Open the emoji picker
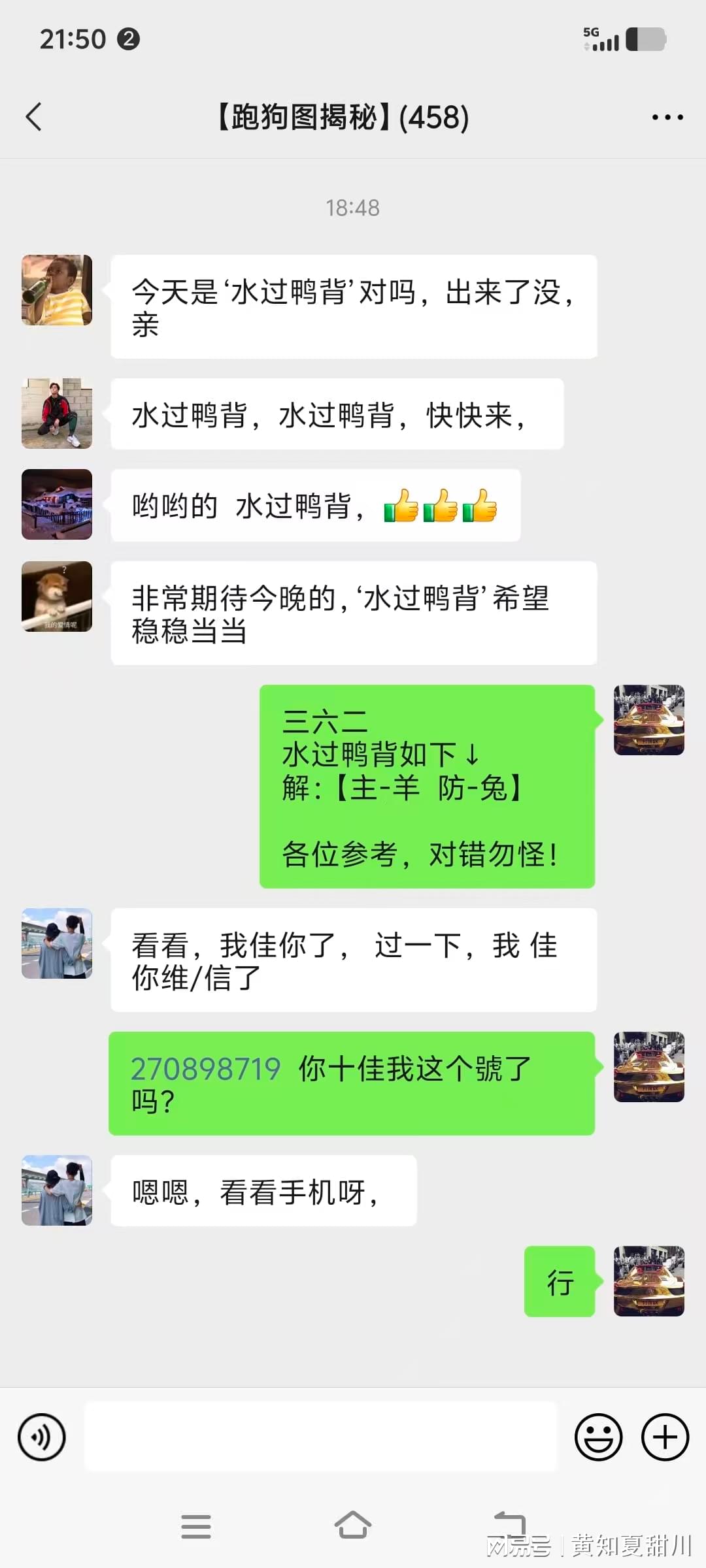706x1568 pixels. point(598,1437)
